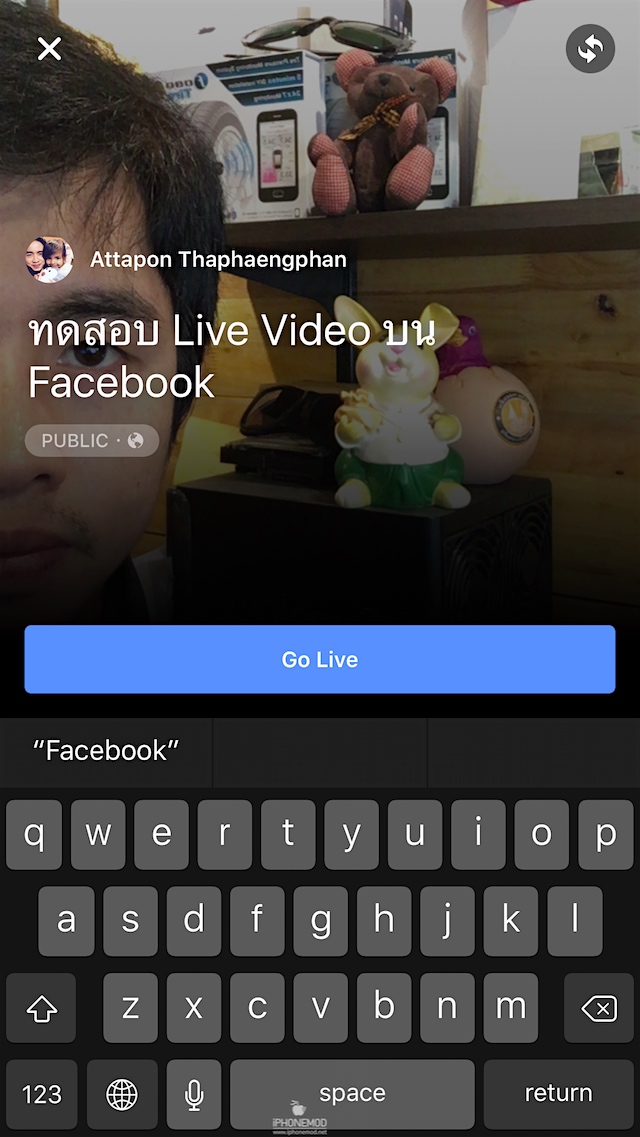Change the PUBLIC audience setting

coord(92,440)
